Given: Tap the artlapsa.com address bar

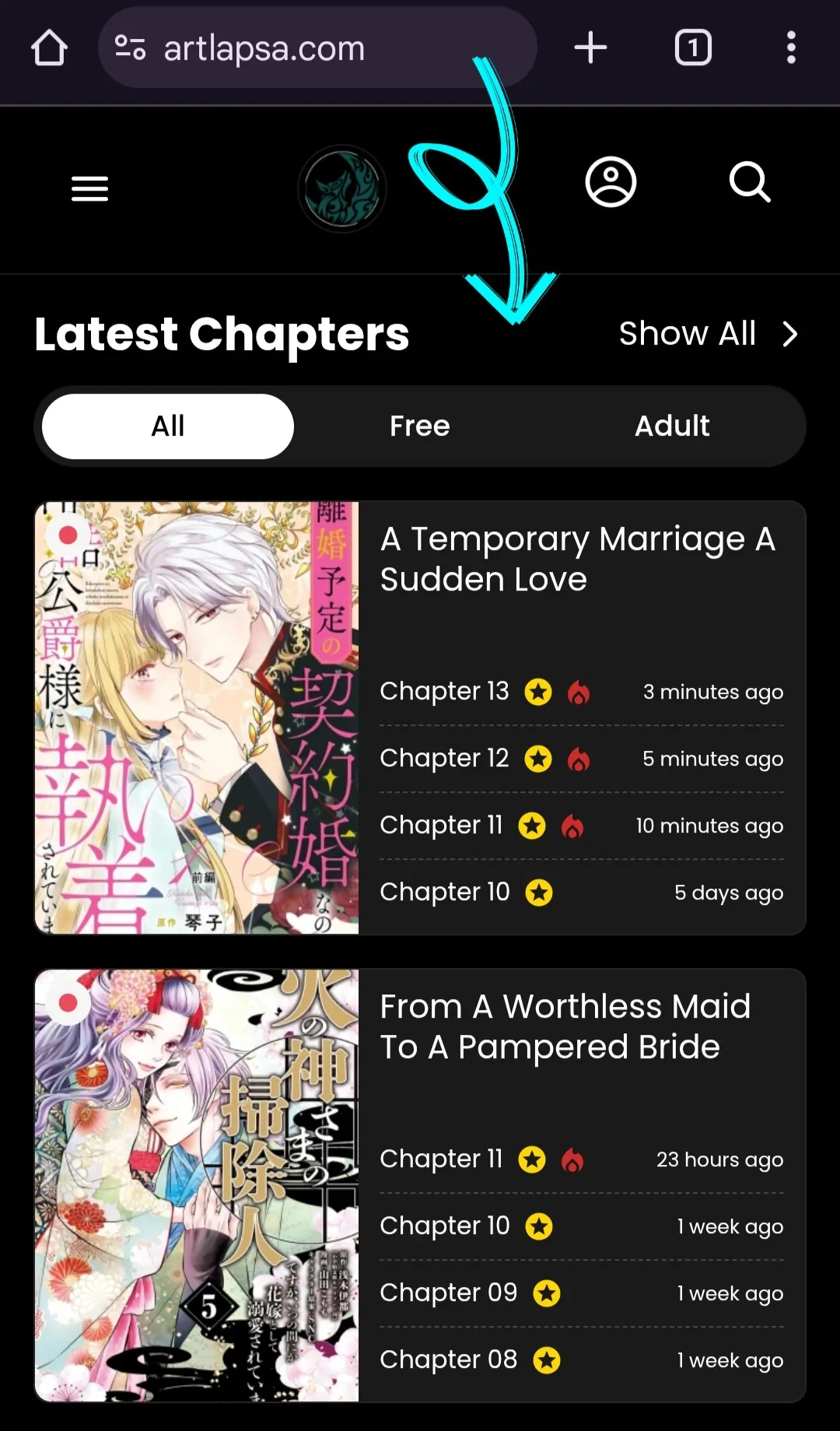Looking at the screenshot, I should tap(317, 48).
